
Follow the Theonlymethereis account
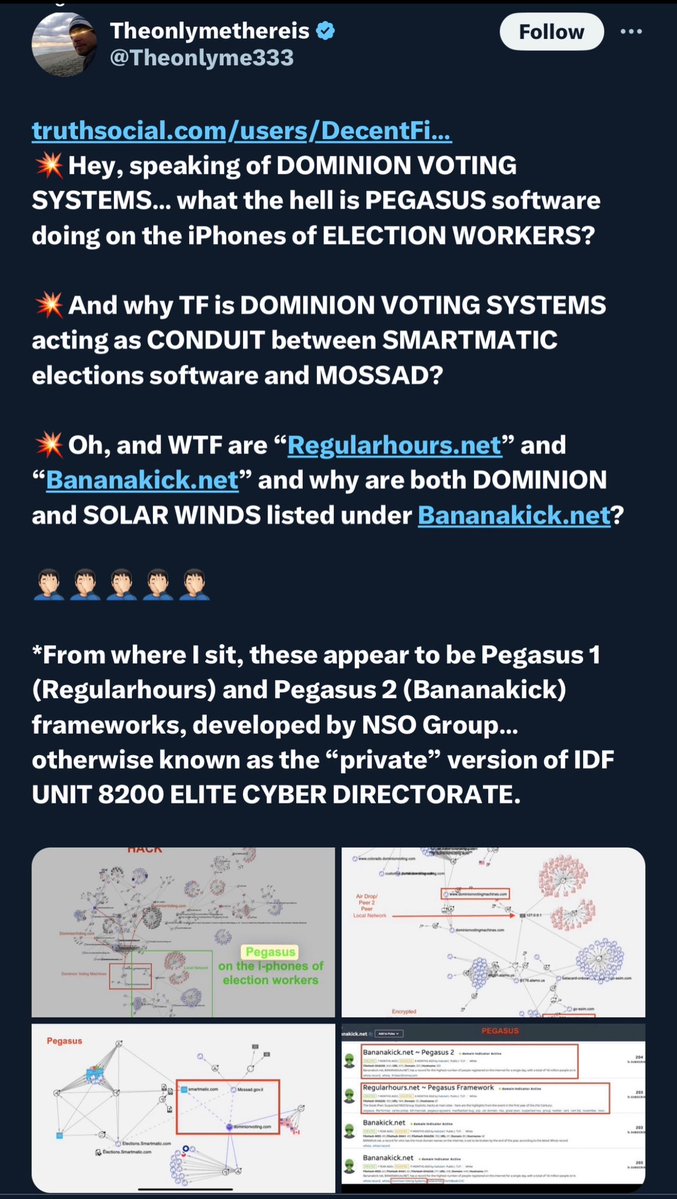click(x=553, y=31)
